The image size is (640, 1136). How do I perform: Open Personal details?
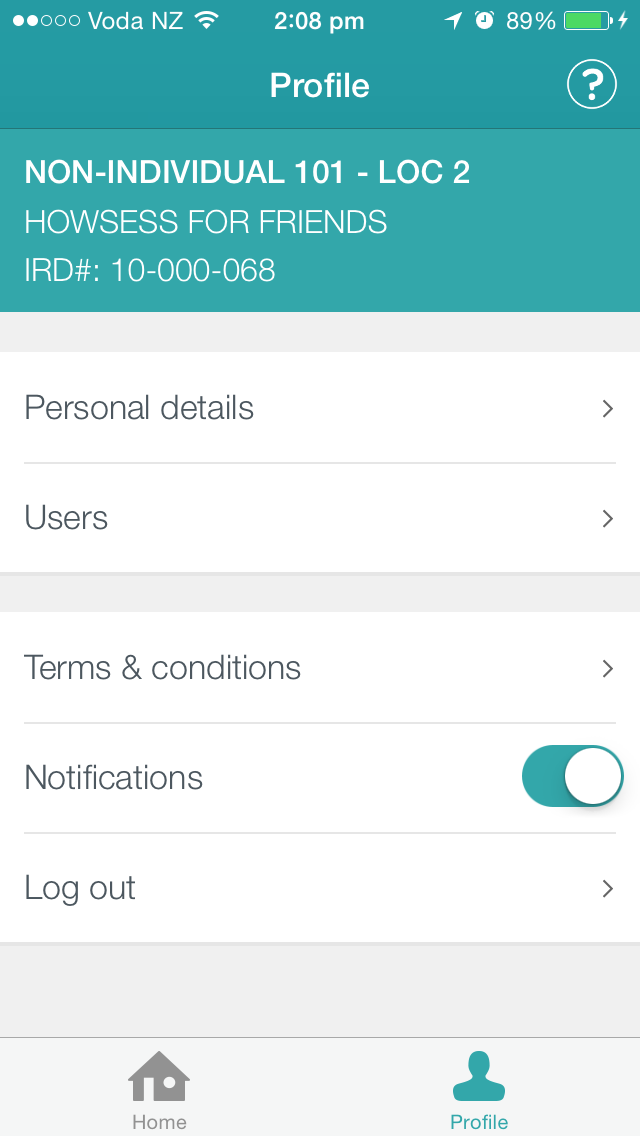320,408
